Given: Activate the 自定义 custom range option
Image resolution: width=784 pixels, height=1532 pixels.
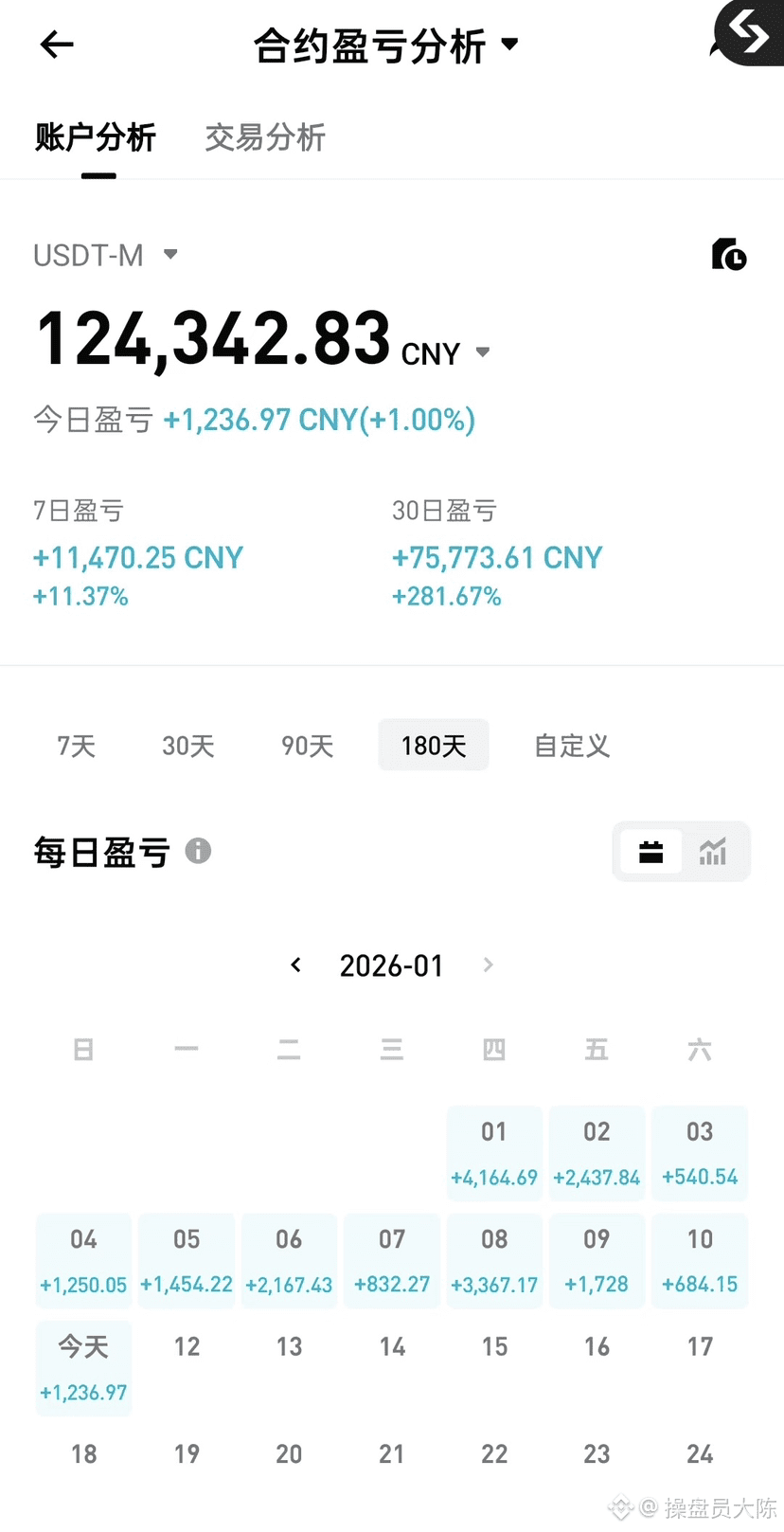Looking at the screenshot, I should [571, 746].
